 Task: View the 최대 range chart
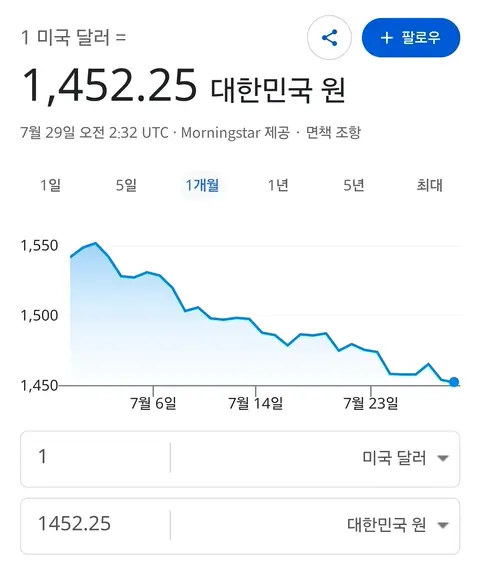coord(429,185)
